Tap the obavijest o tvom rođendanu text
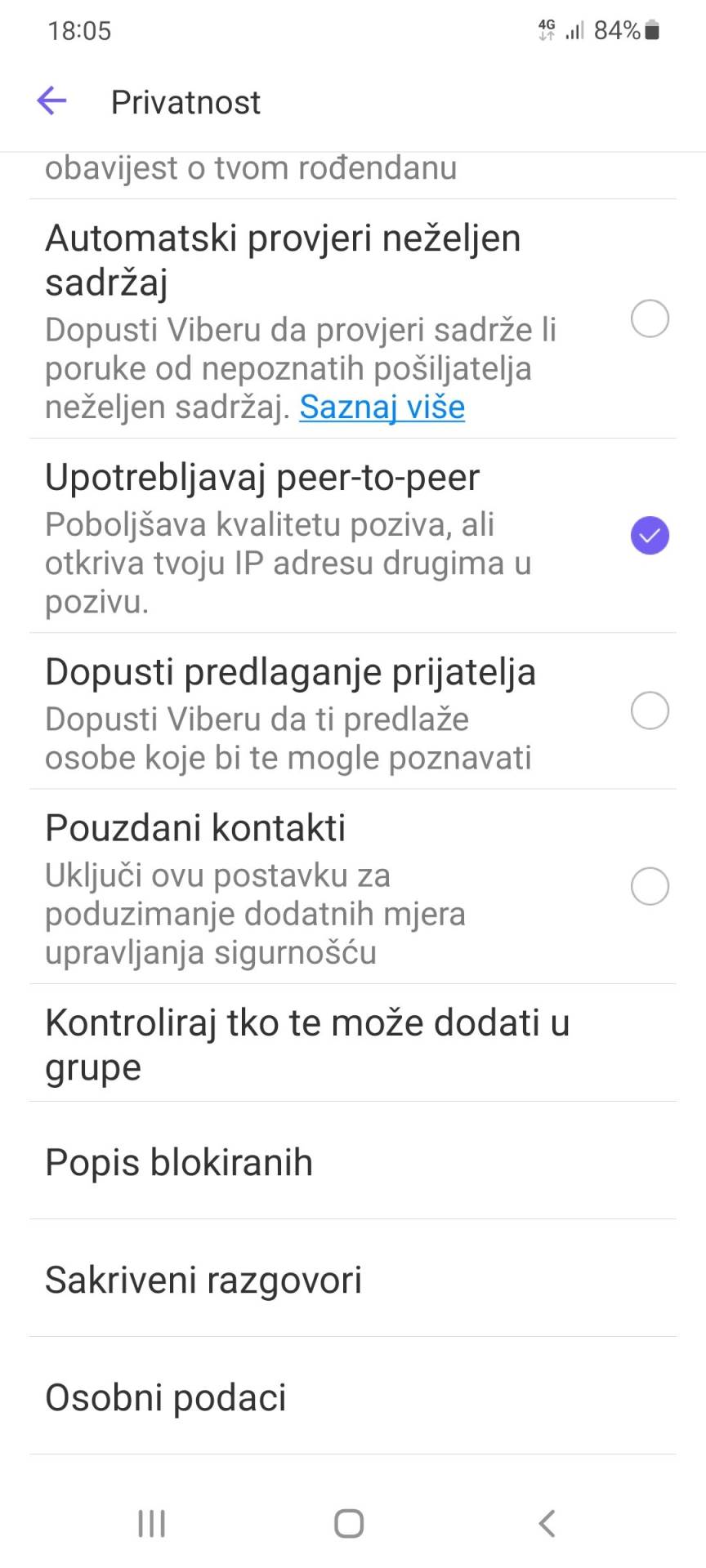706x1568 pixels. click(x=252, y=167)
